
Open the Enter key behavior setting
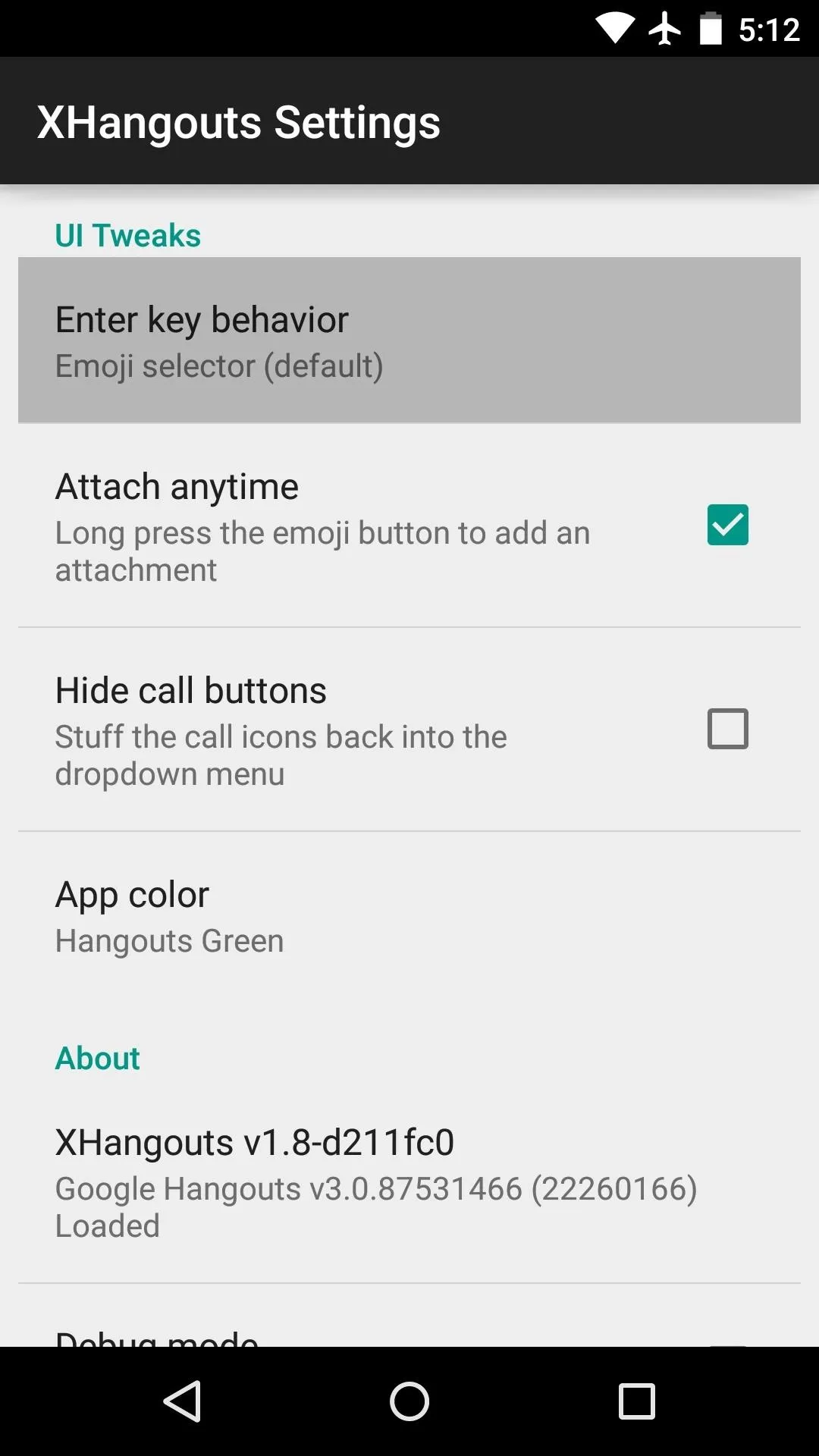click(409, 340)
